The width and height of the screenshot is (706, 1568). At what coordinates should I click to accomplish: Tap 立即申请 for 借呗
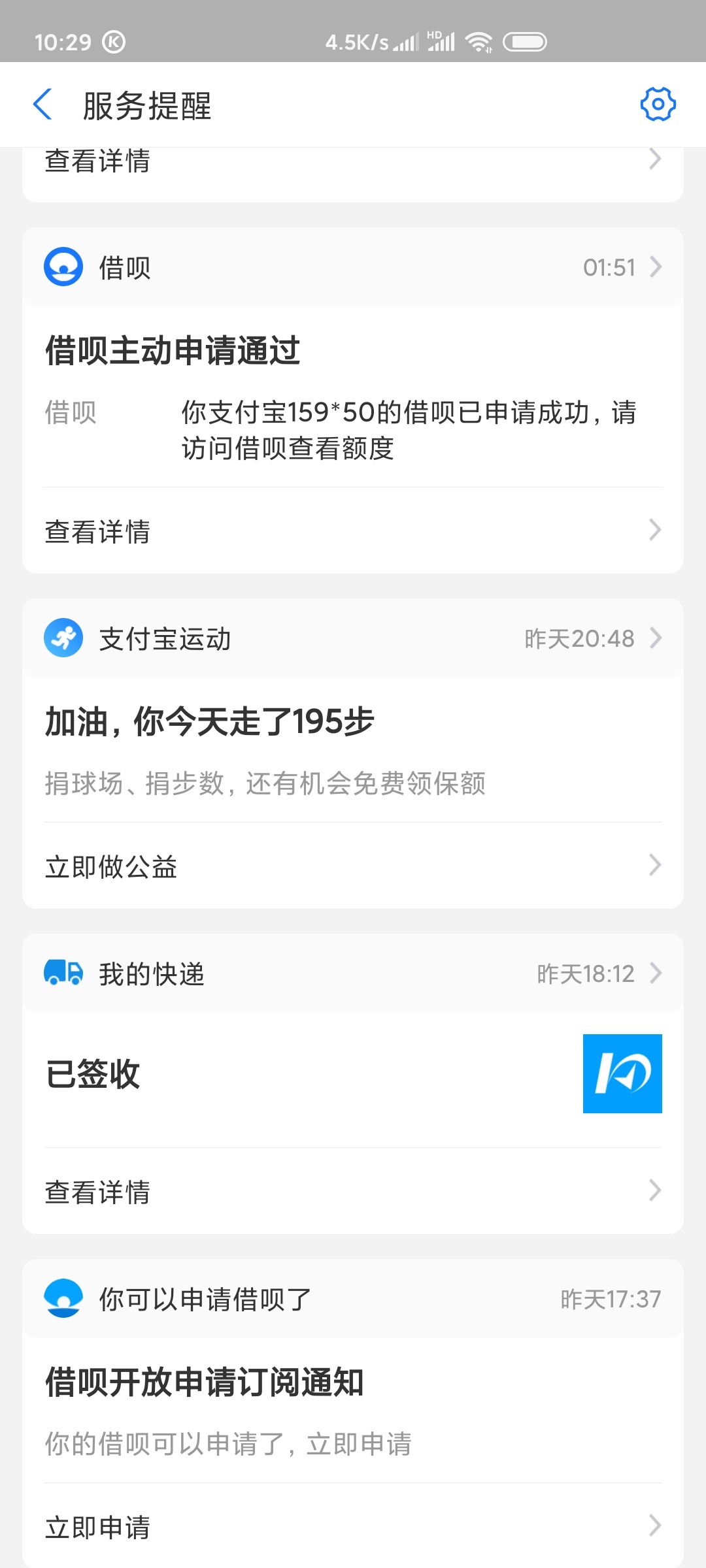point(353,1526)
